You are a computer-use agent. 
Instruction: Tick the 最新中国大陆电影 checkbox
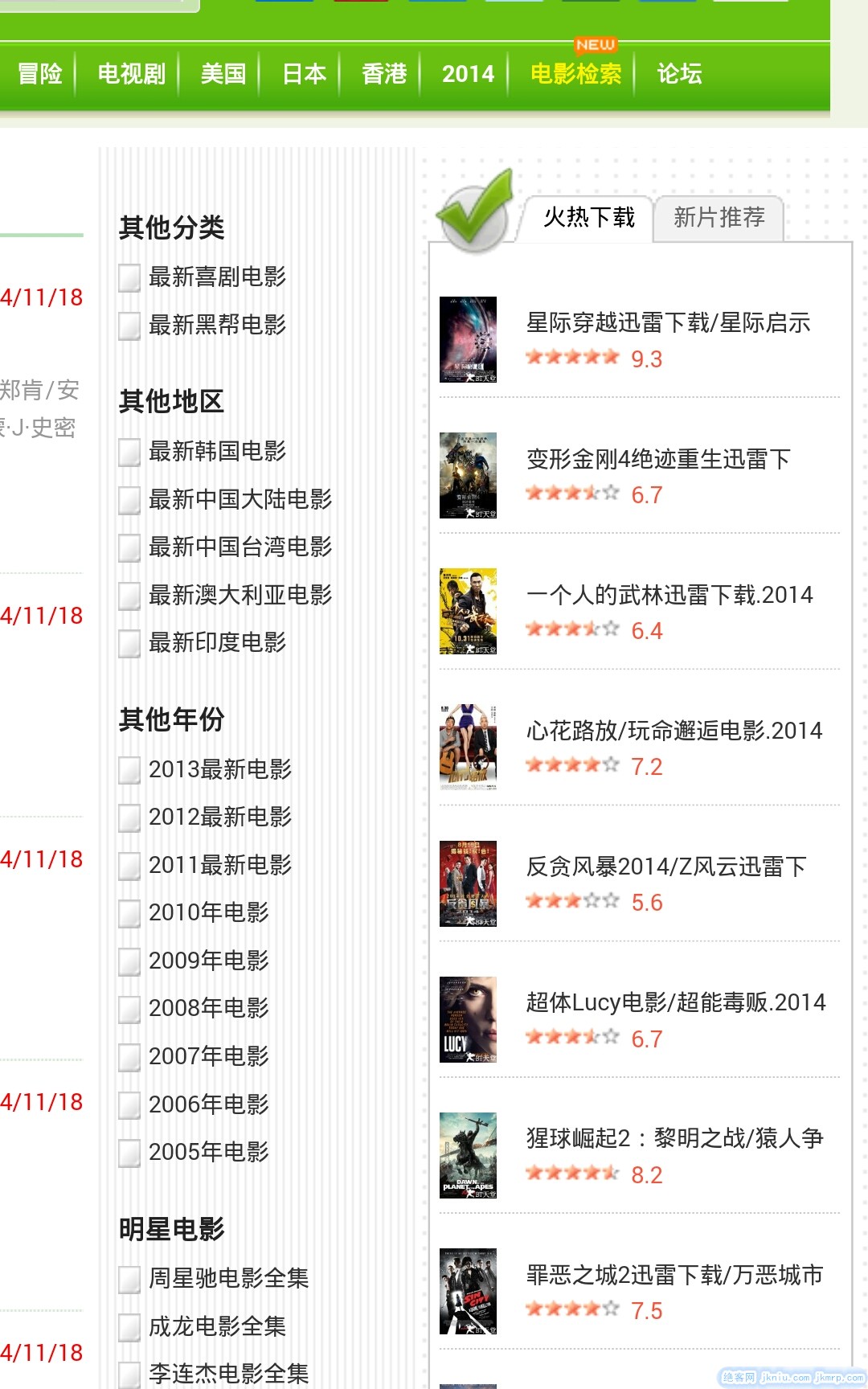click(x=129, y=500)
